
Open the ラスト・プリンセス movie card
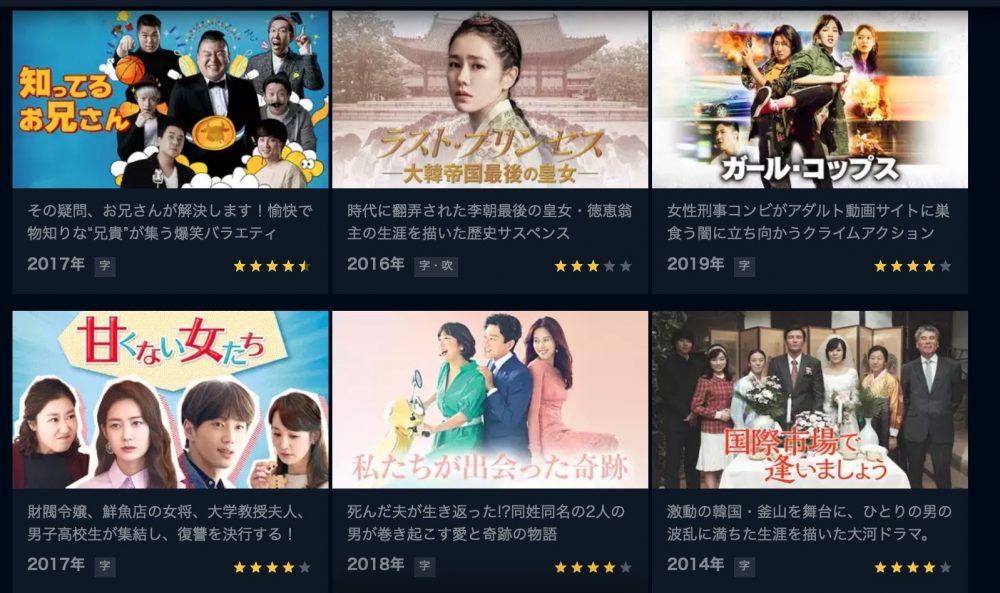[490, 100]
